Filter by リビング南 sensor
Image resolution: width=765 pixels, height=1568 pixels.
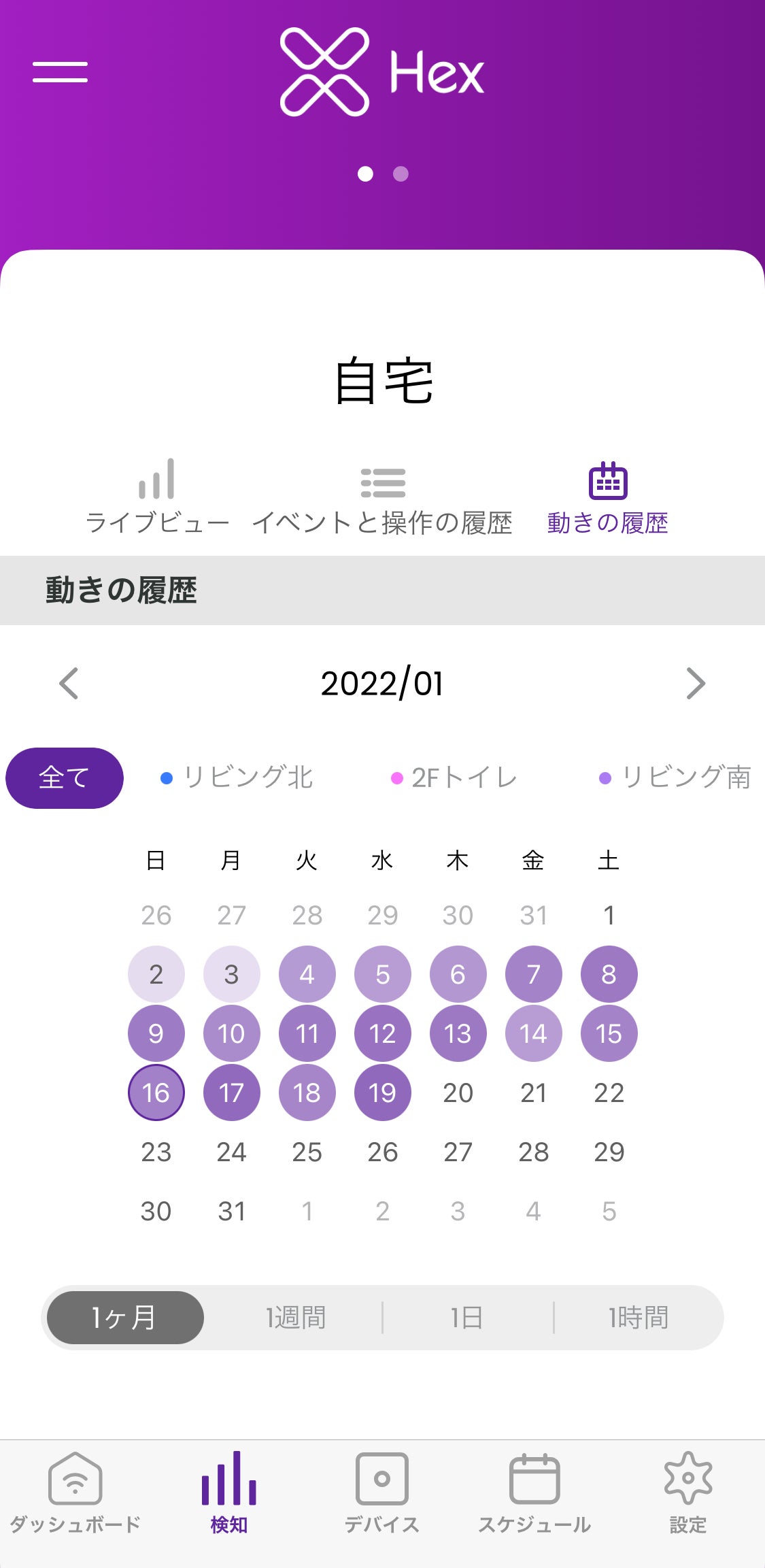(675, 778)
